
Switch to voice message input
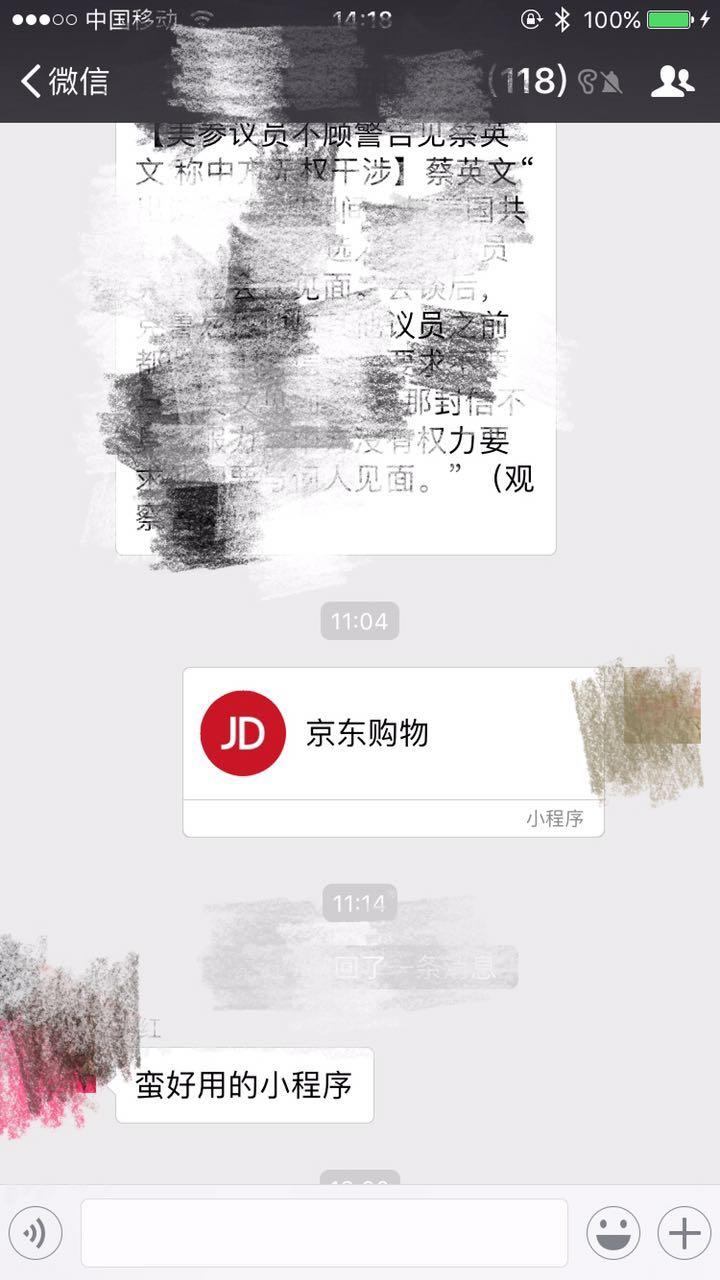click(36, 1233)
